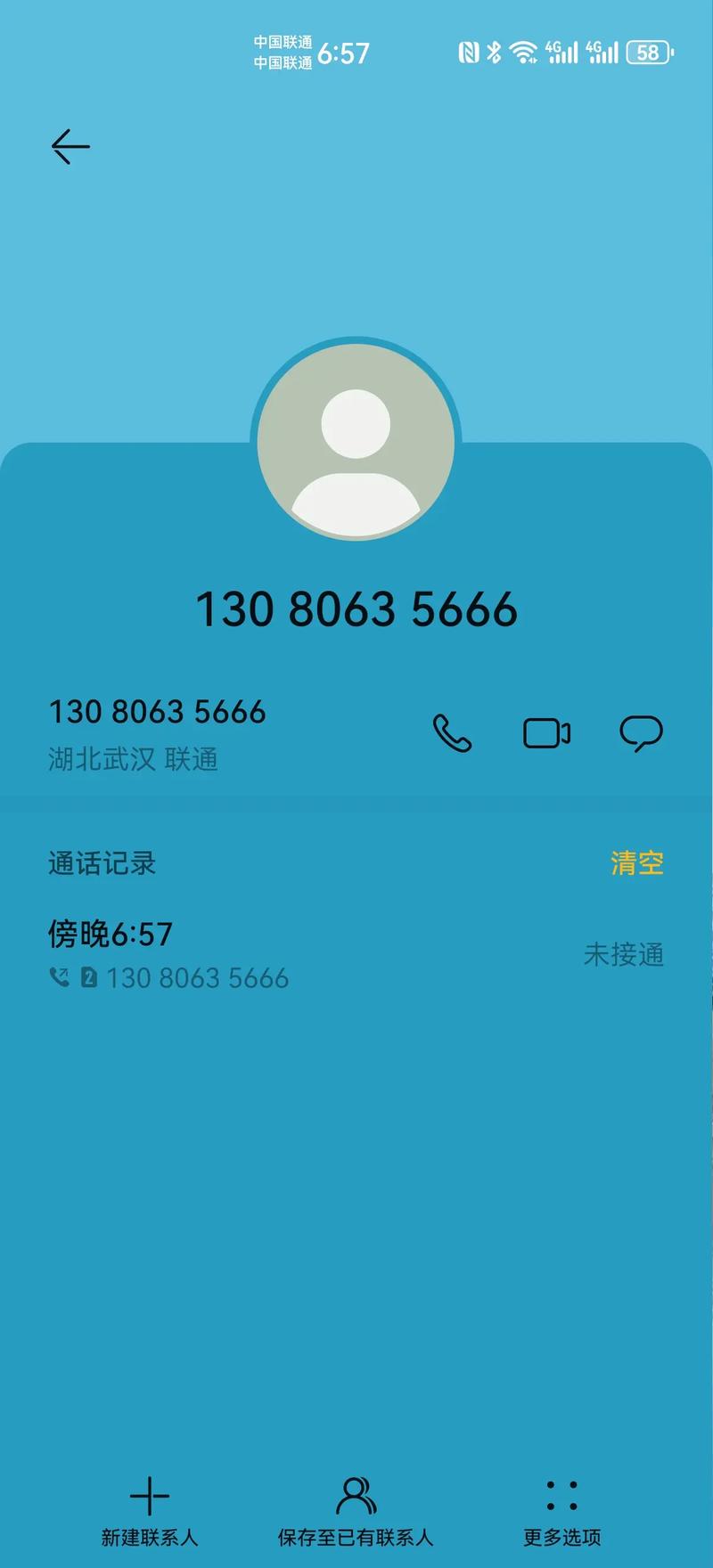
Task: Tap 清空 to clear call records
Action: [638, 862]
